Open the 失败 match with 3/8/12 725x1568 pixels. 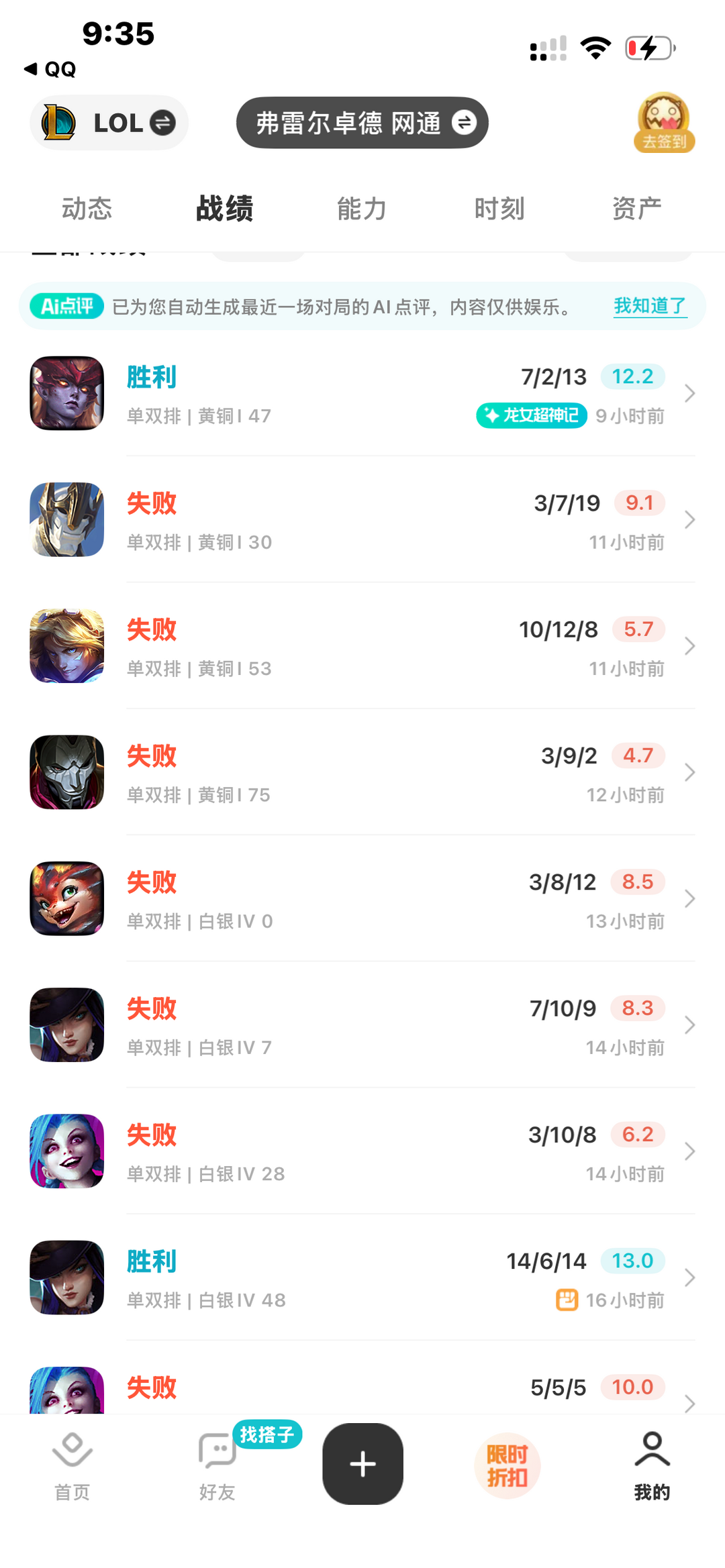point(362,899)
